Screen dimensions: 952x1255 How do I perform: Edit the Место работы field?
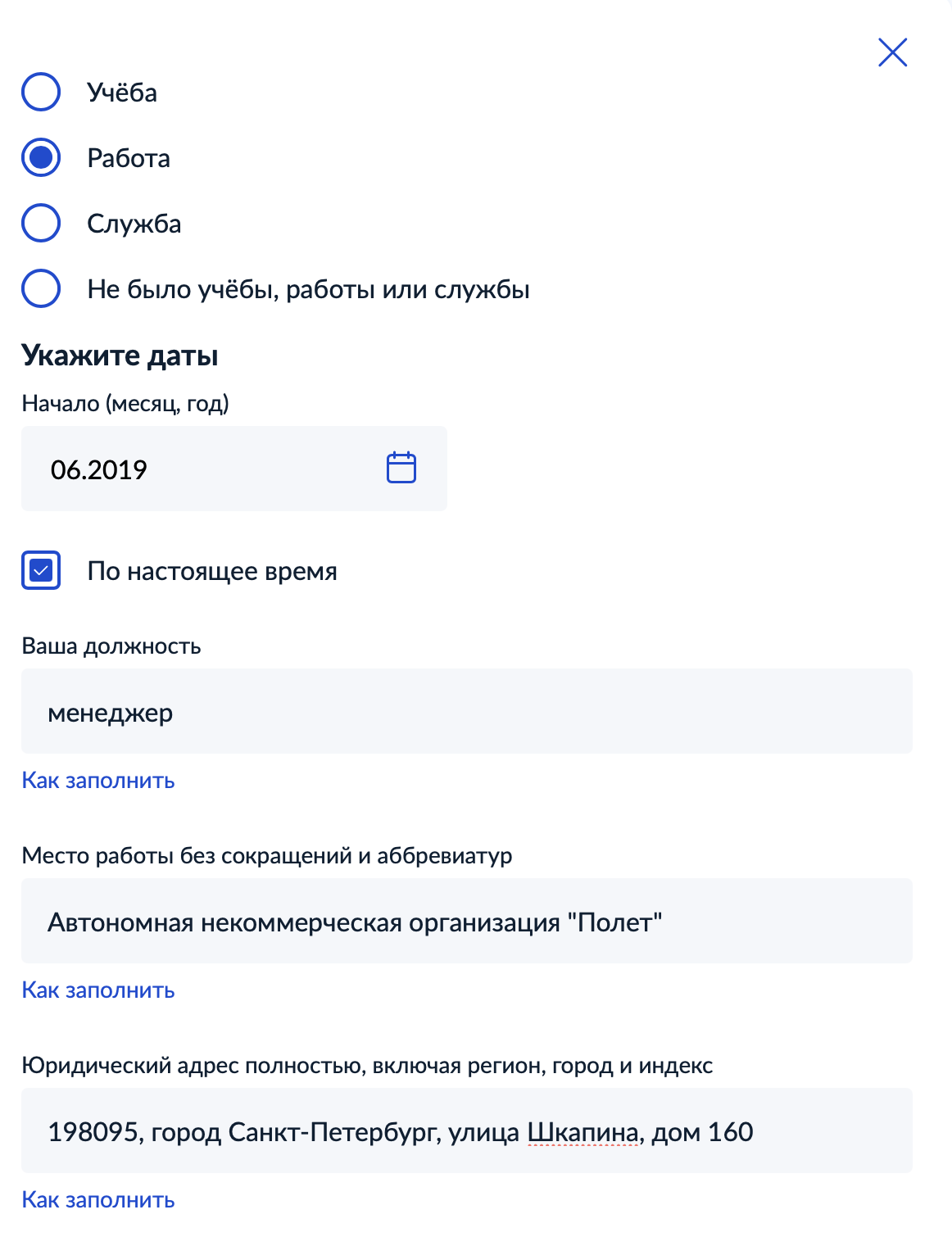coord(467,921)
